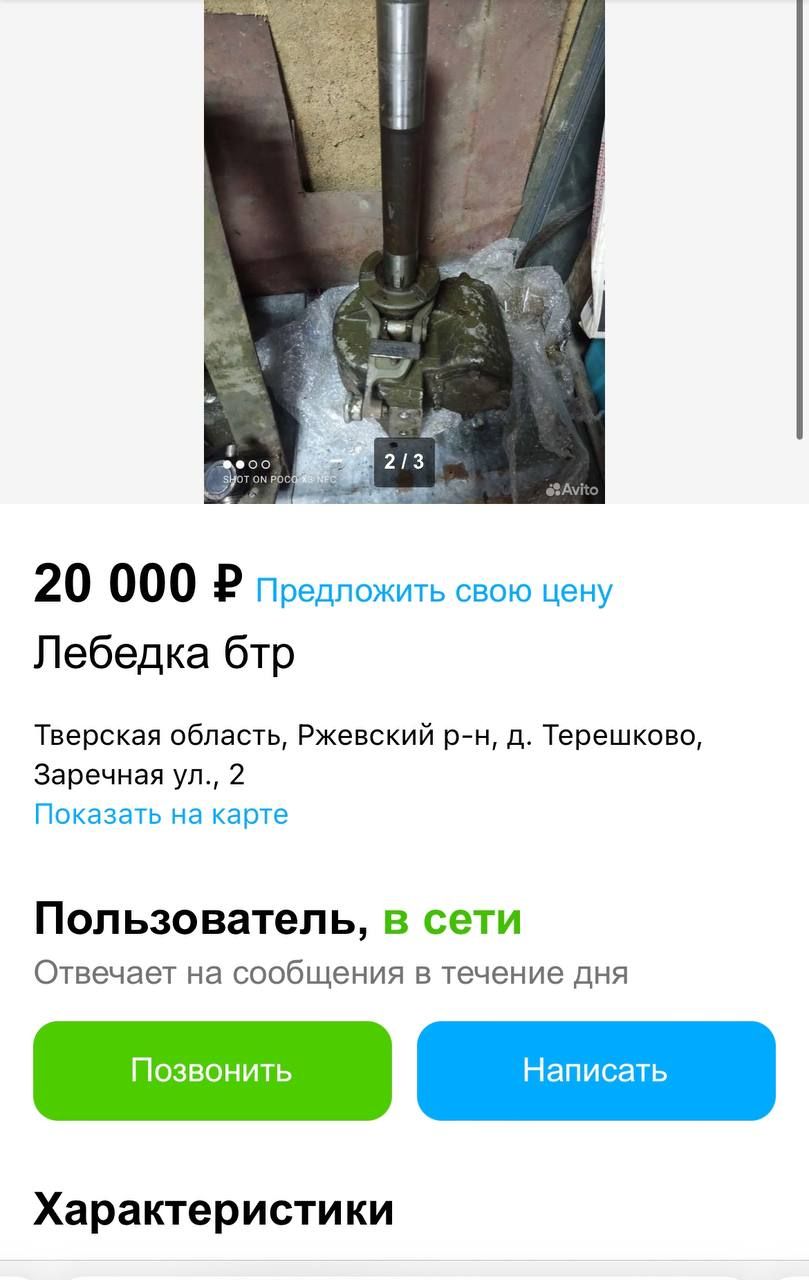Call the seller with 'Позвонить'
The width and height of the screenshot is (809, 1280).
tap(212, 1070)
